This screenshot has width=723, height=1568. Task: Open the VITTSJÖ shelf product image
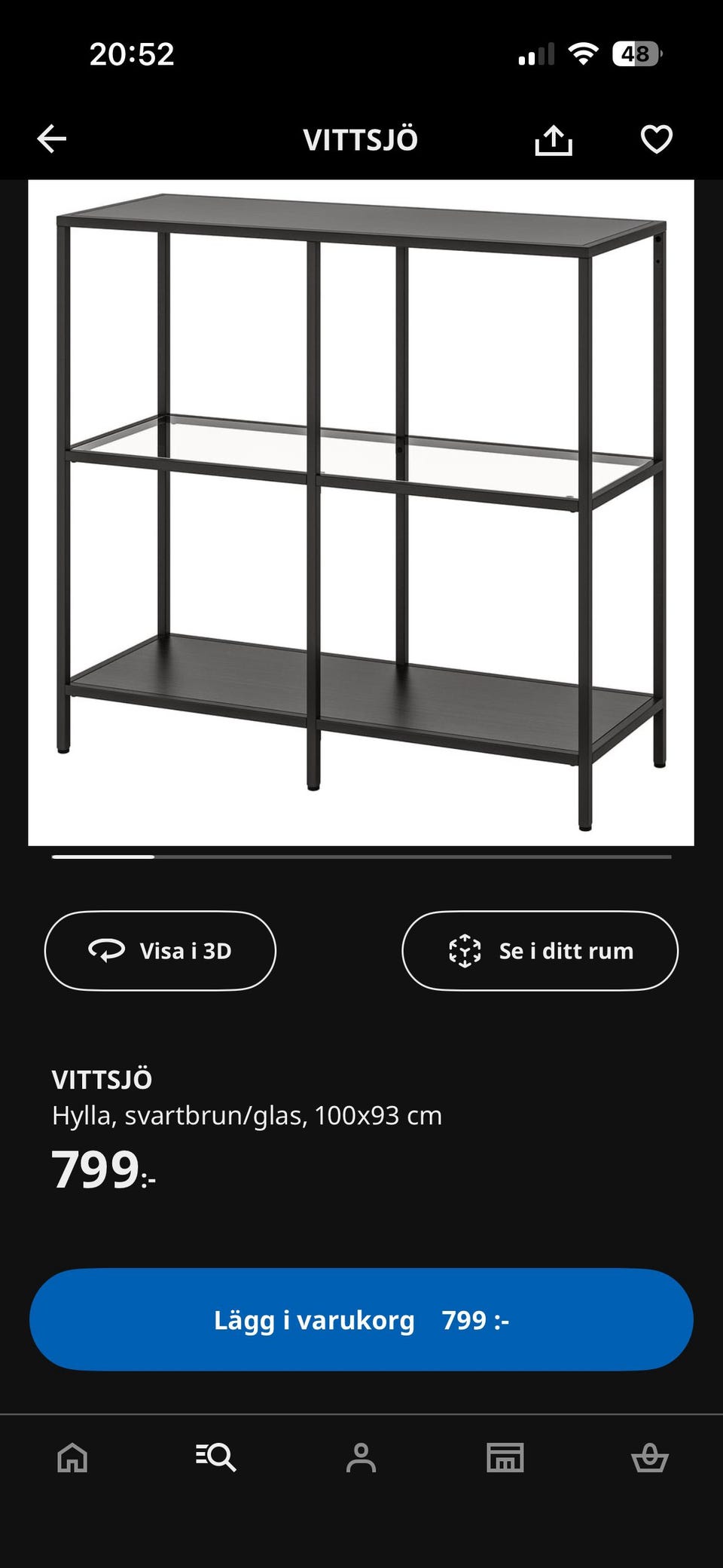[361, 512]
